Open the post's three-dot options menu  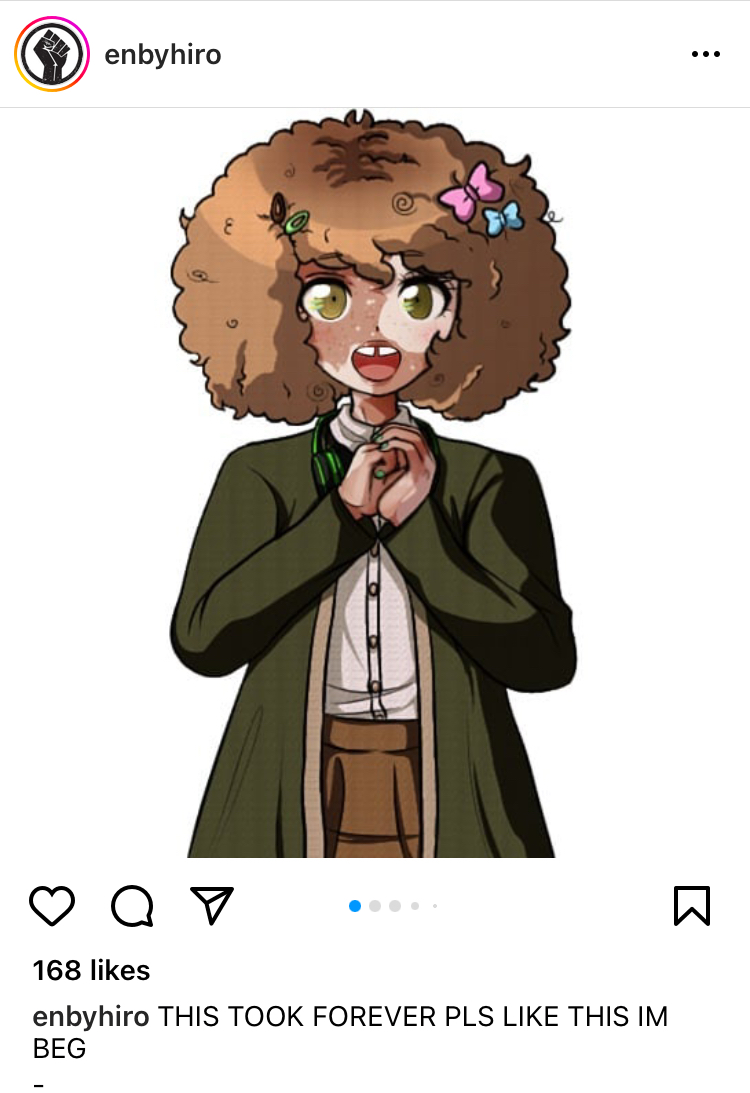point(705,54)
